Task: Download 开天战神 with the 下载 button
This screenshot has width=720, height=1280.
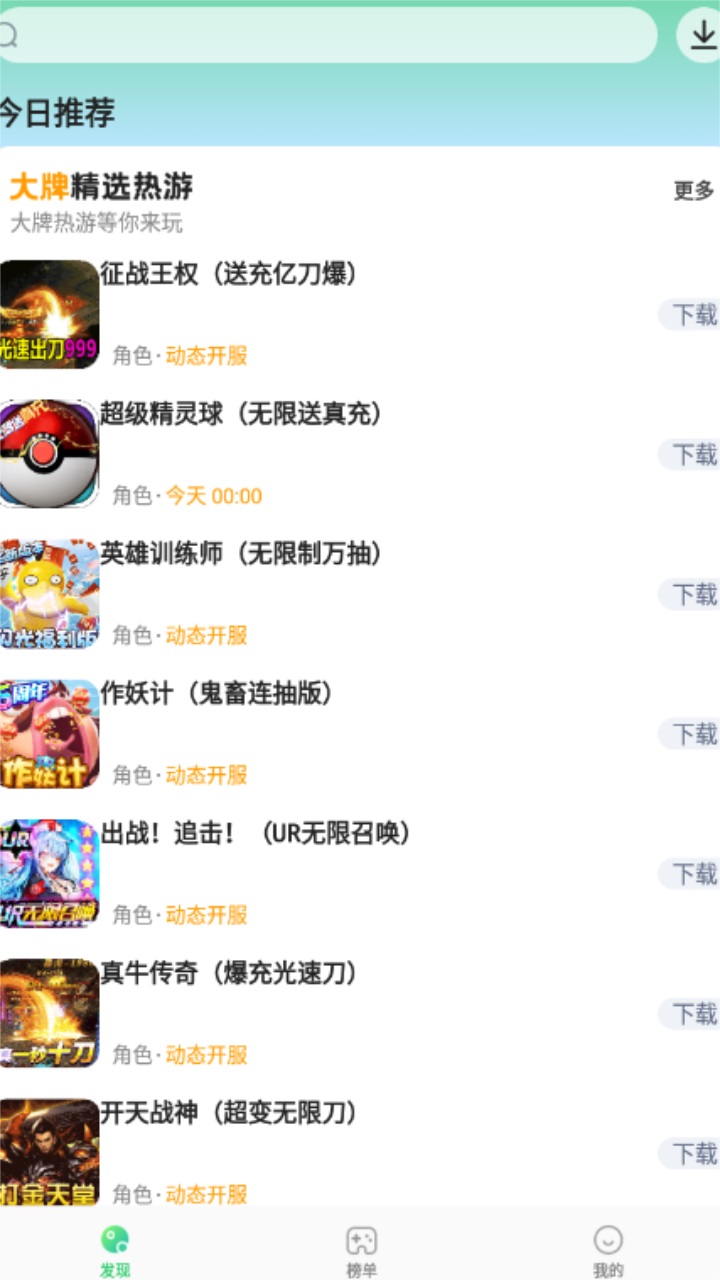Action: (x=695, y=1153)
